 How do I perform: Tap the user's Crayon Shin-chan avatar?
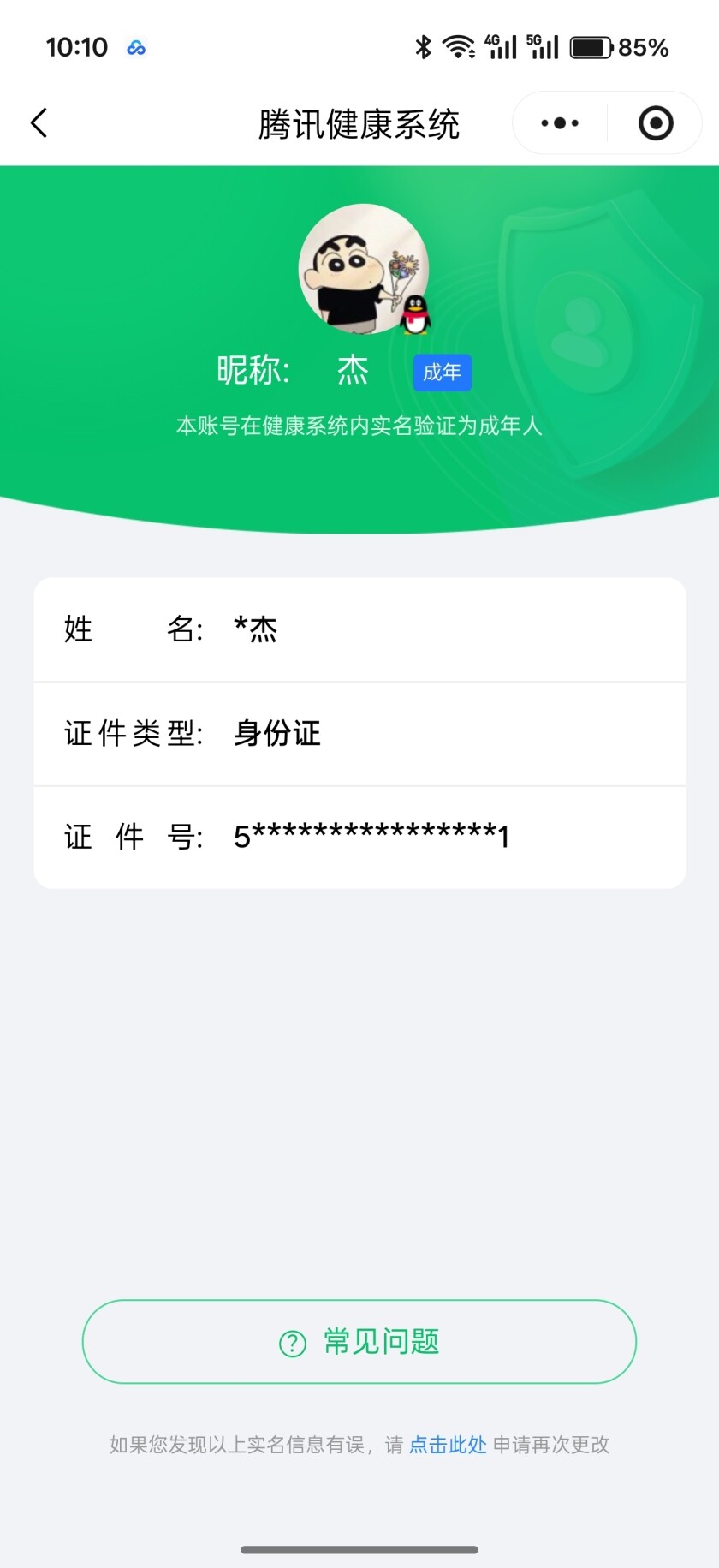pyautogui.click(x=359, y=270)
